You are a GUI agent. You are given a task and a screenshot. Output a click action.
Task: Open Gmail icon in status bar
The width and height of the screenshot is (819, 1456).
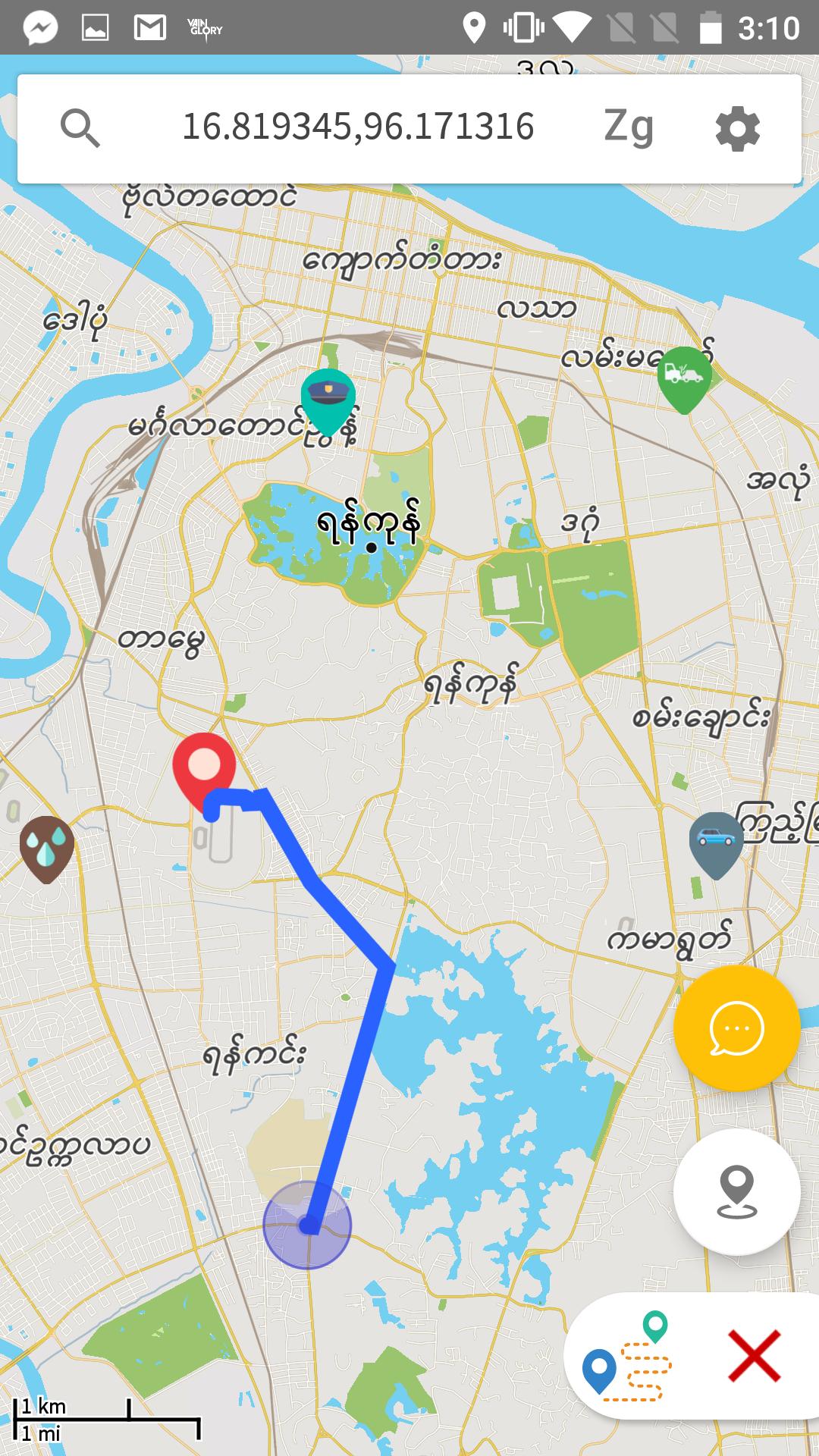pos(149,25)
